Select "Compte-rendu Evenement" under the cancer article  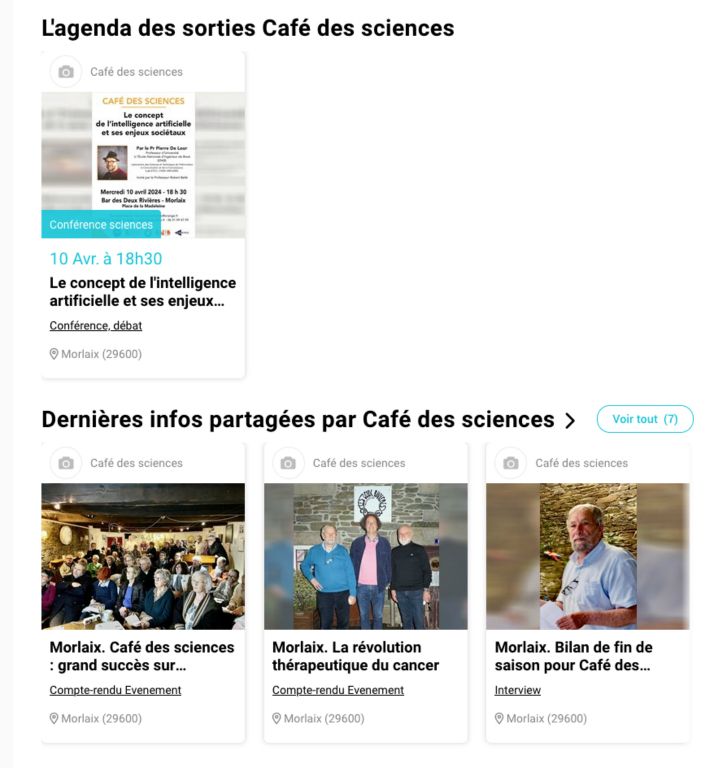[x=338, y=690]
